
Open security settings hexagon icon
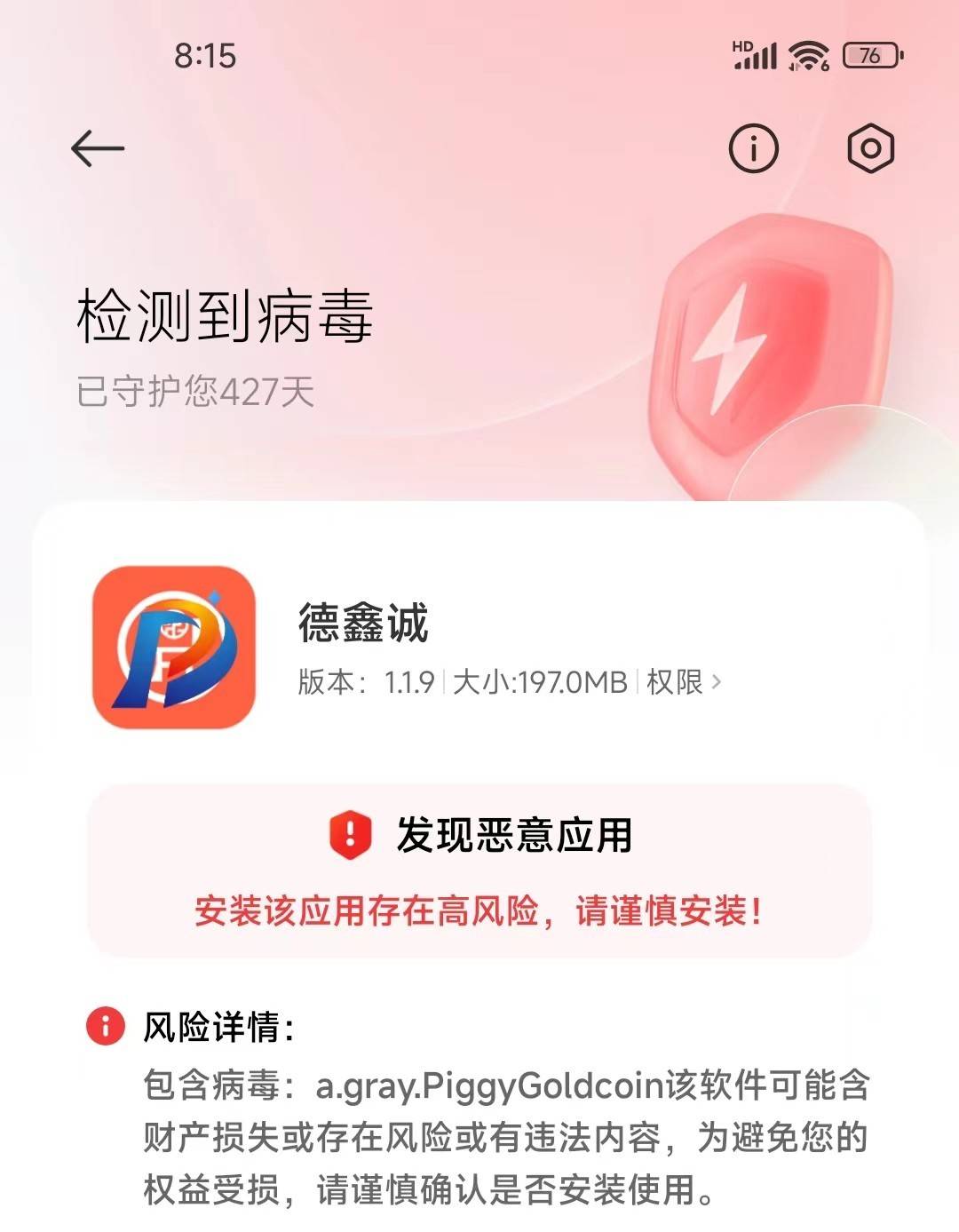[x=870, y=148]
